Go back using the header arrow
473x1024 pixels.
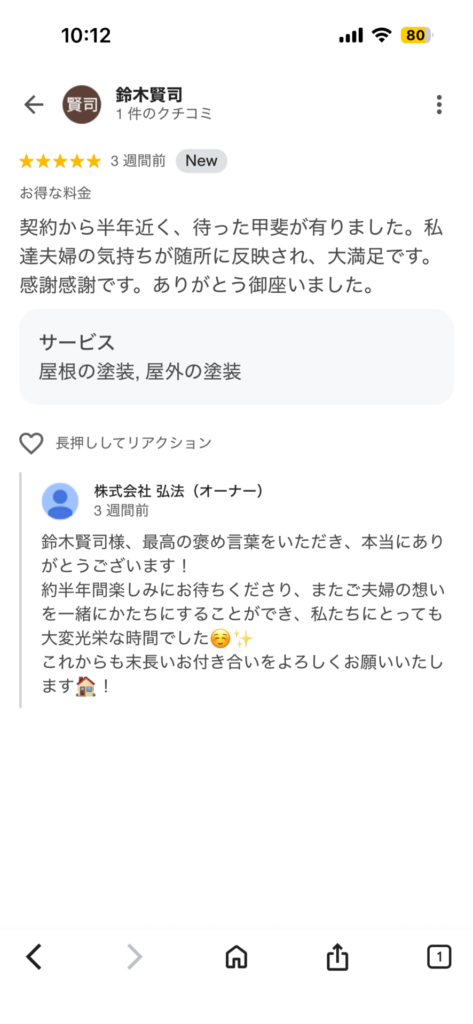coord(33,104)
